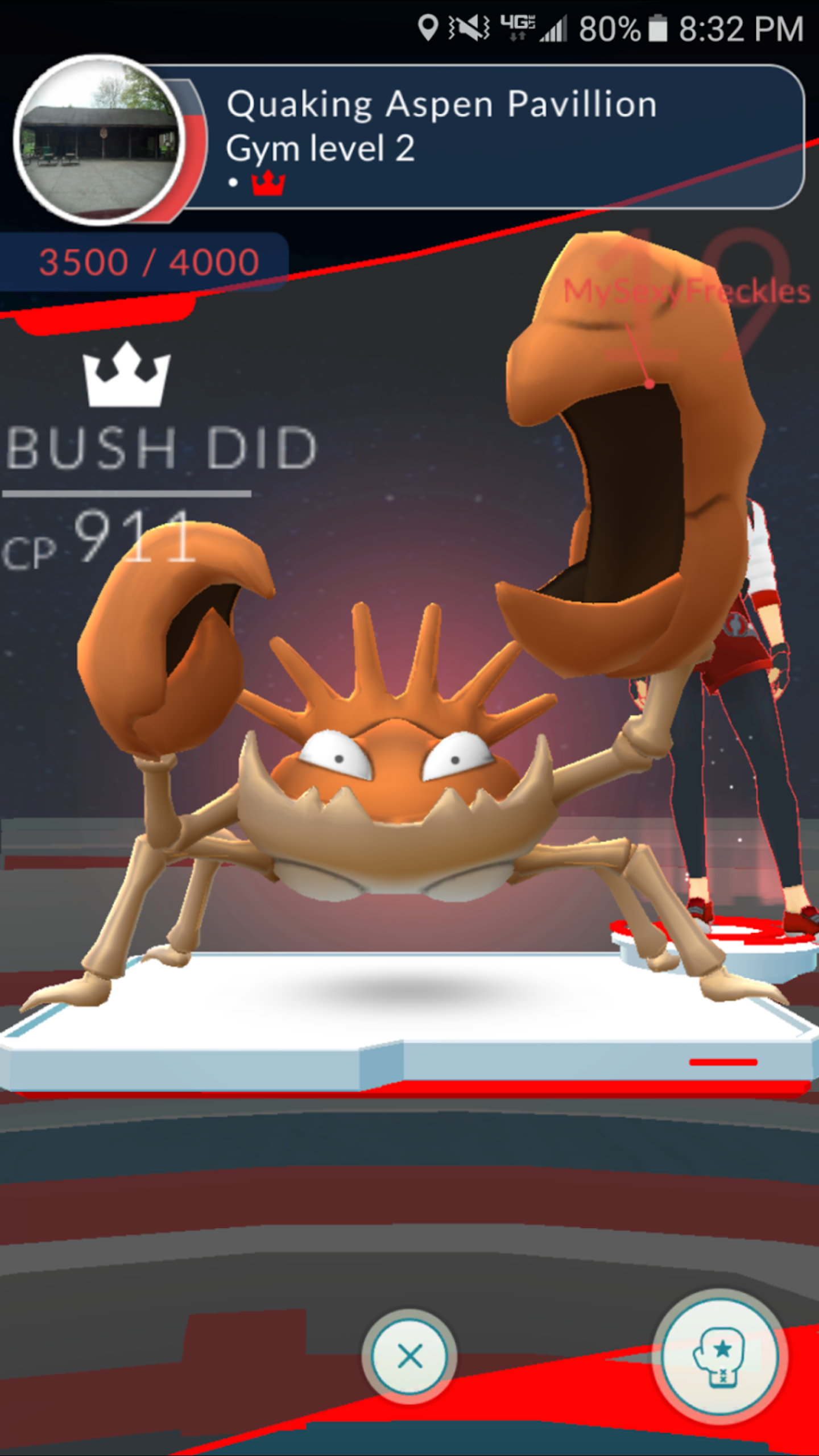Close the gym screen with X button
Screen dimensions: 819x1456
(x=409, y=1356)
